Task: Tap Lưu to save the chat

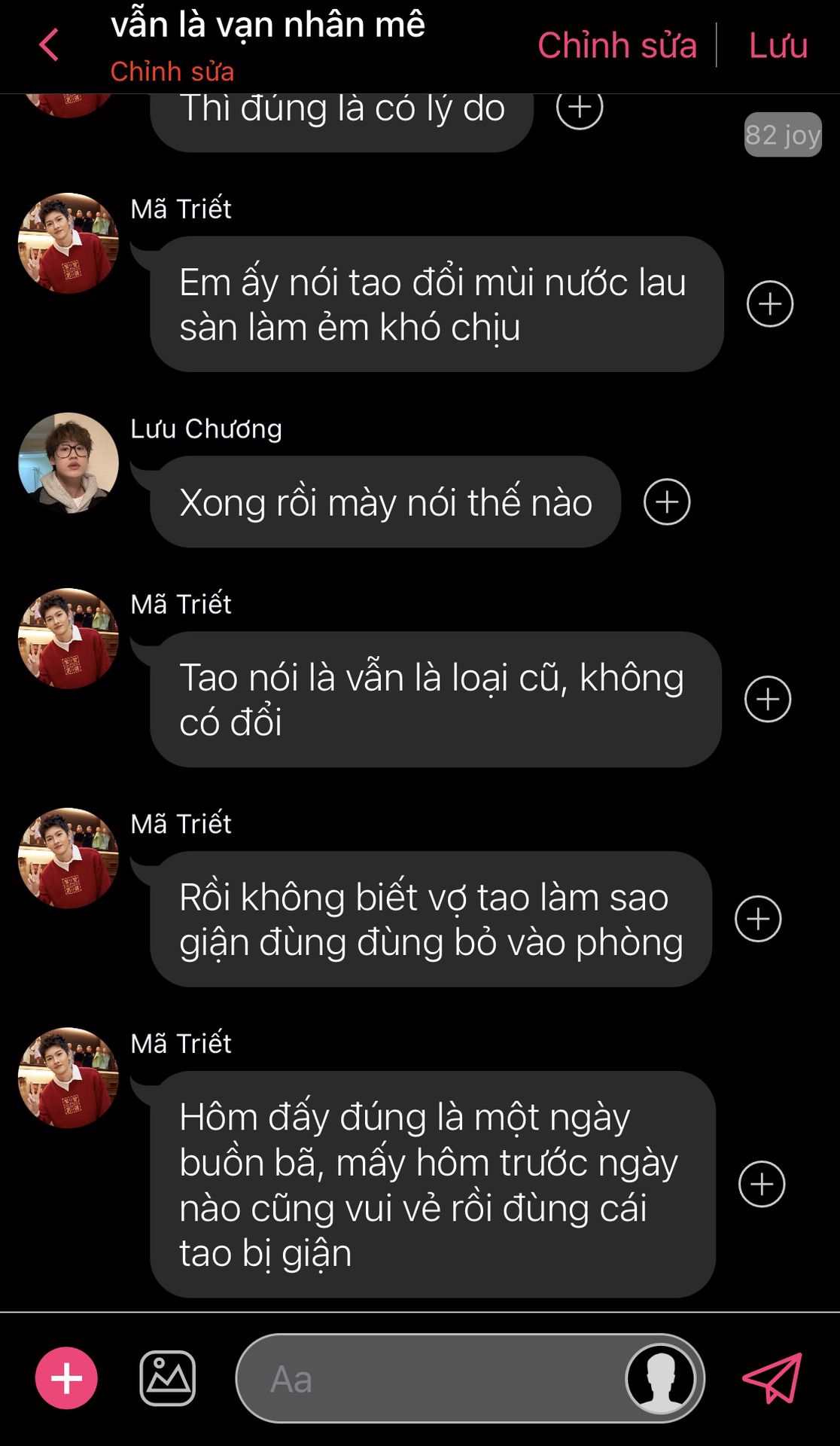Action: pyautogui.click(x=778, y=45)
